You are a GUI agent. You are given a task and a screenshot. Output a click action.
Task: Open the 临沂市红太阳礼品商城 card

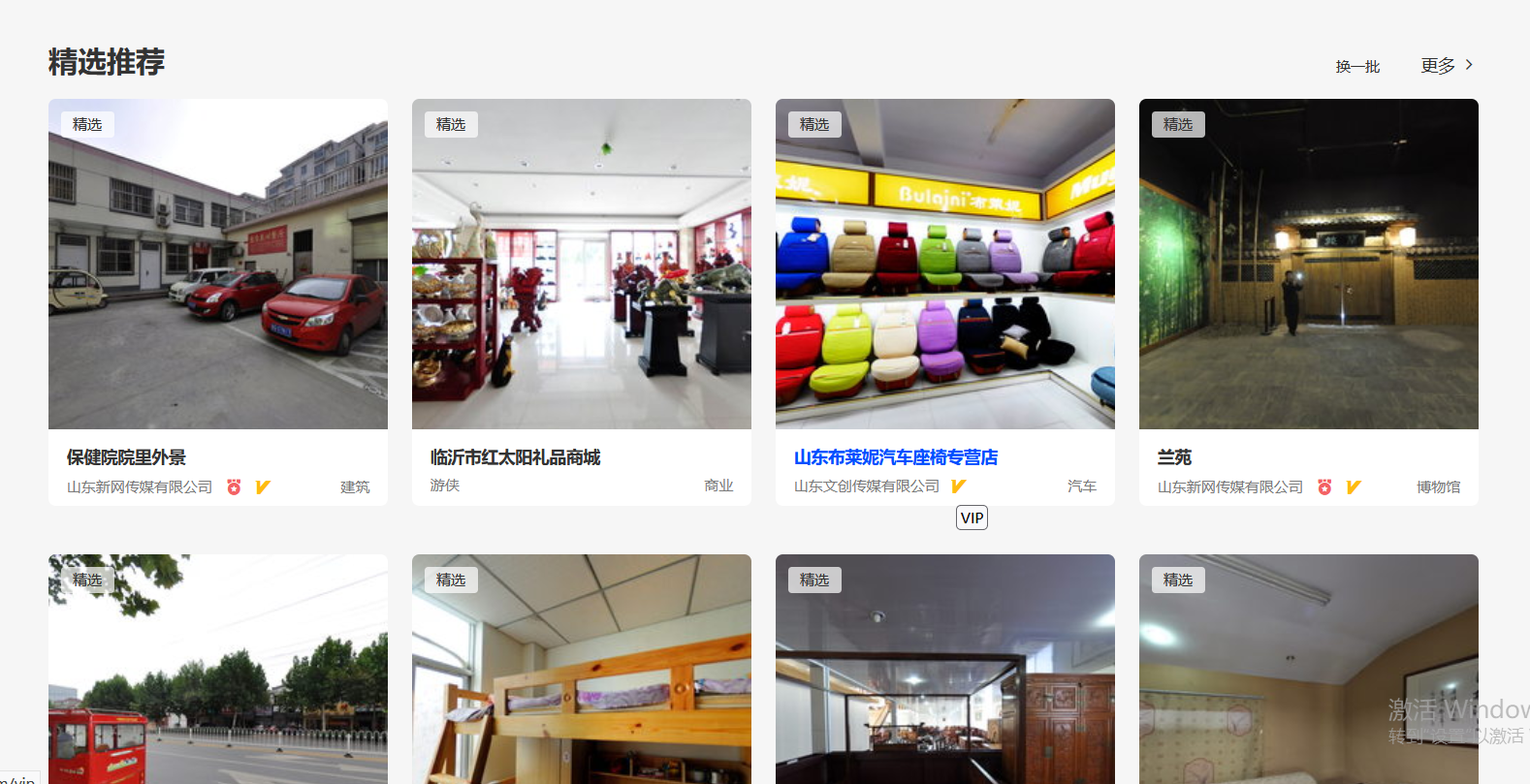click(581, 264)
